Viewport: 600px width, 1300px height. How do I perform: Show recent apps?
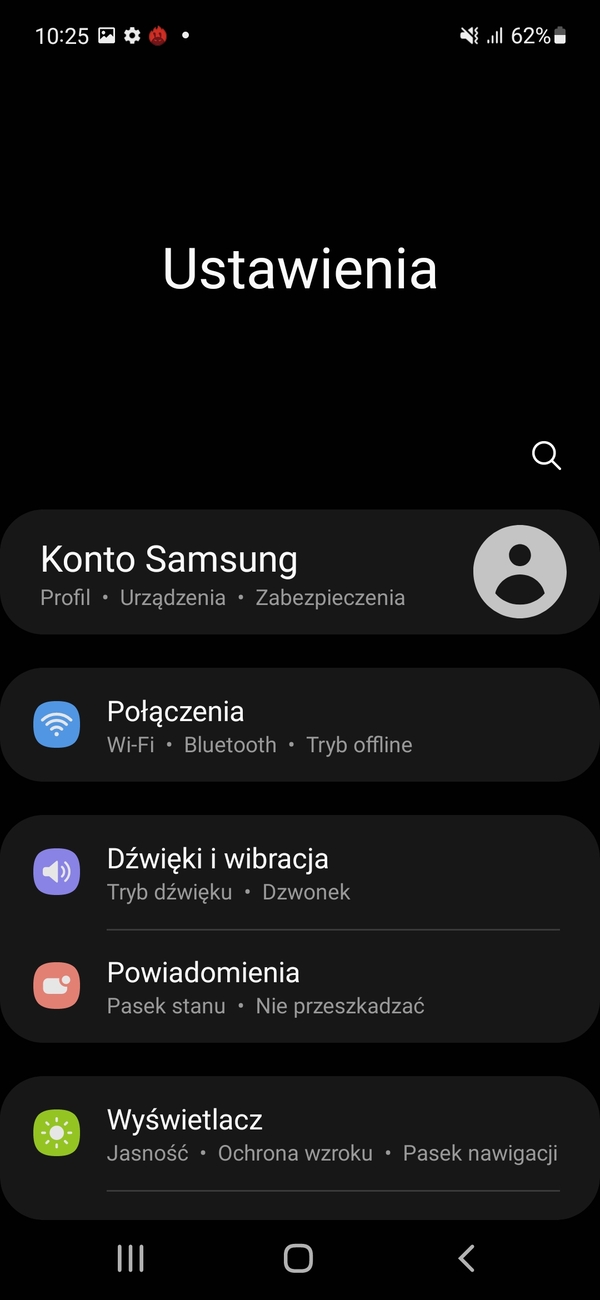[x=131, y=1258]
